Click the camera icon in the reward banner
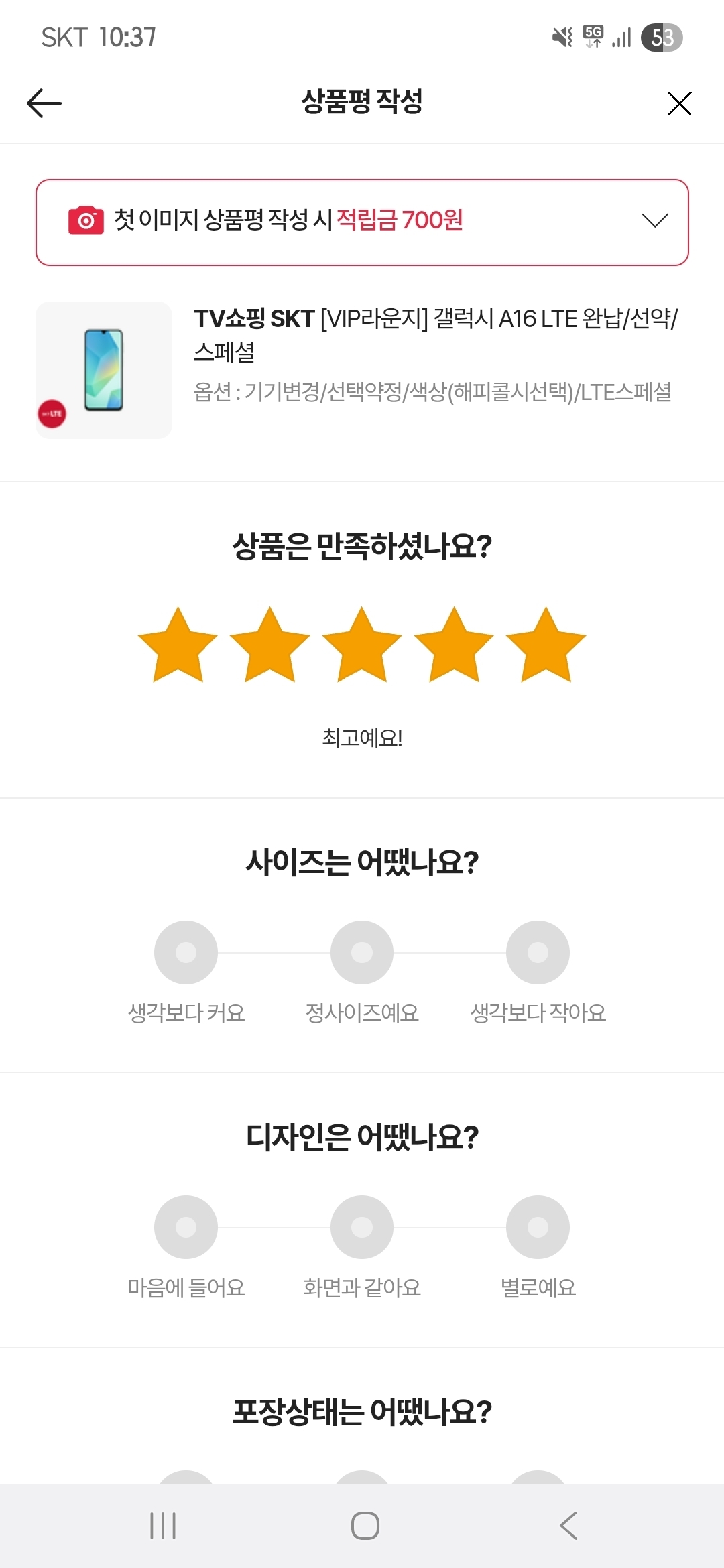This screenshot has width=724, height=1568. click(x=84, y=220)
